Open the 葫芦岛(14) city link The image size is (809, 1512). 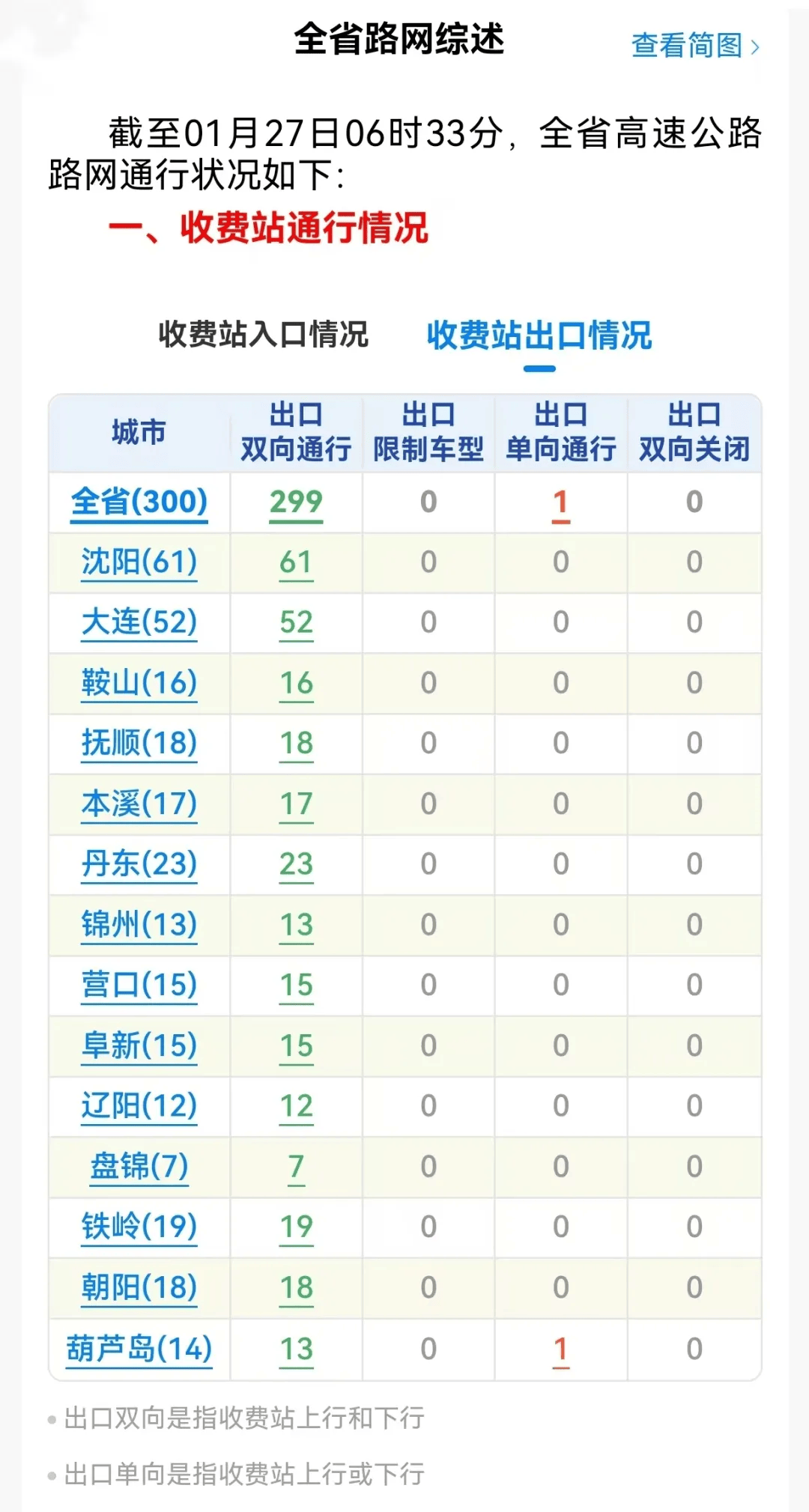(138, 1349)
